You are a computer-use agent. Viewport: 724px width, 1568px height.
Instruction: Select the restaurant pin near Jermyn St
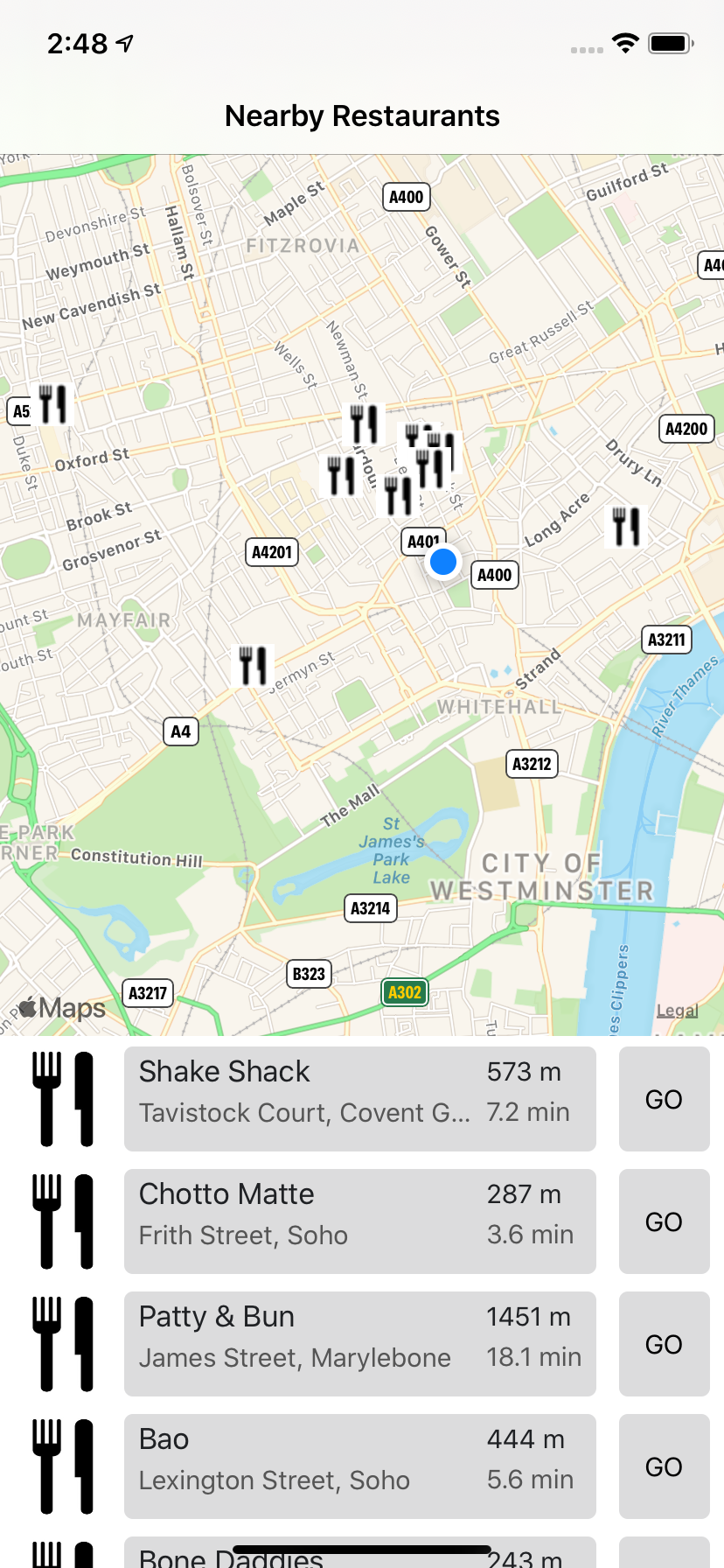click(253, 666)
